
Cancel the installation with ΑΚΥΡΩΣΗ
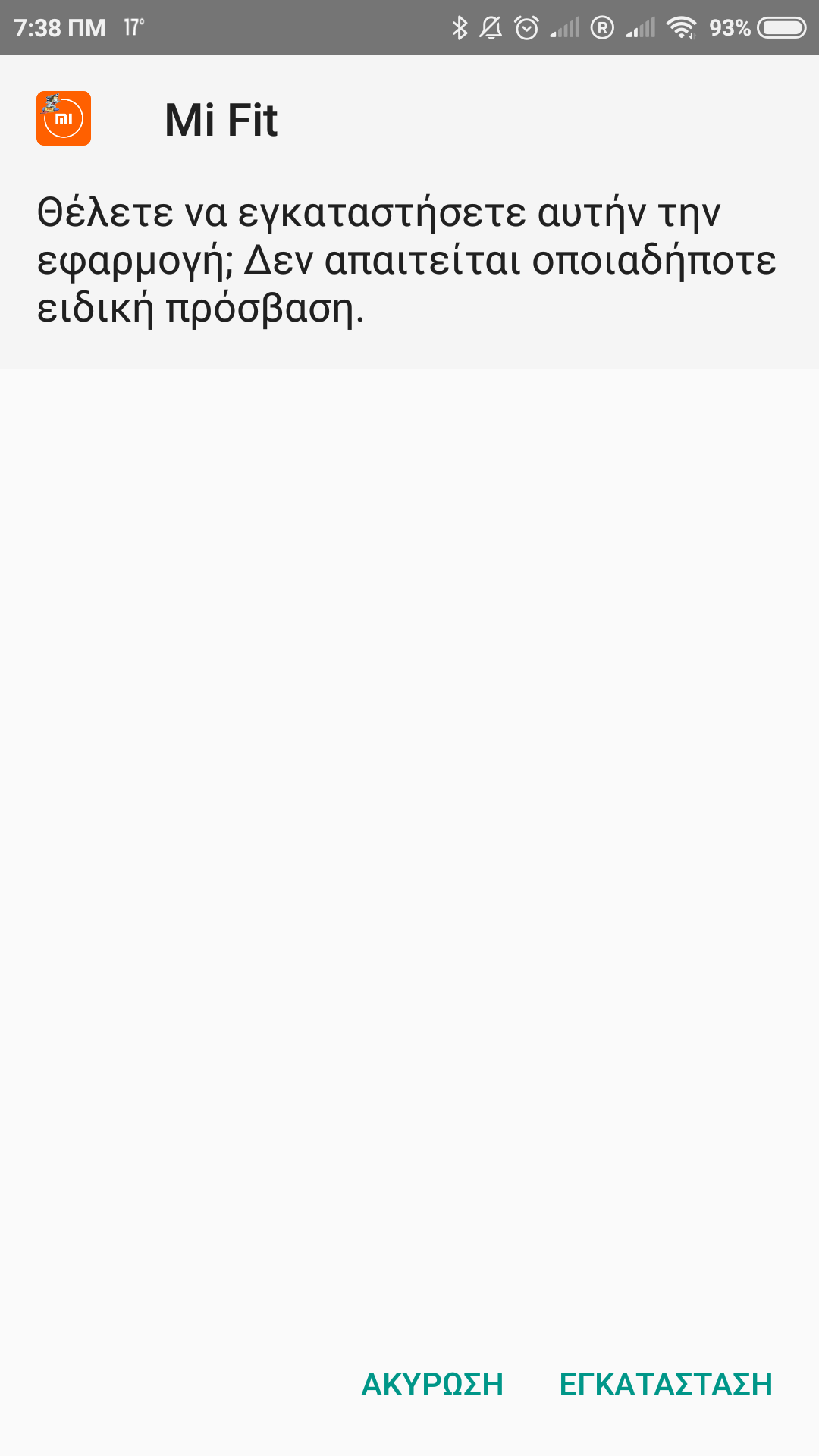432,1385
